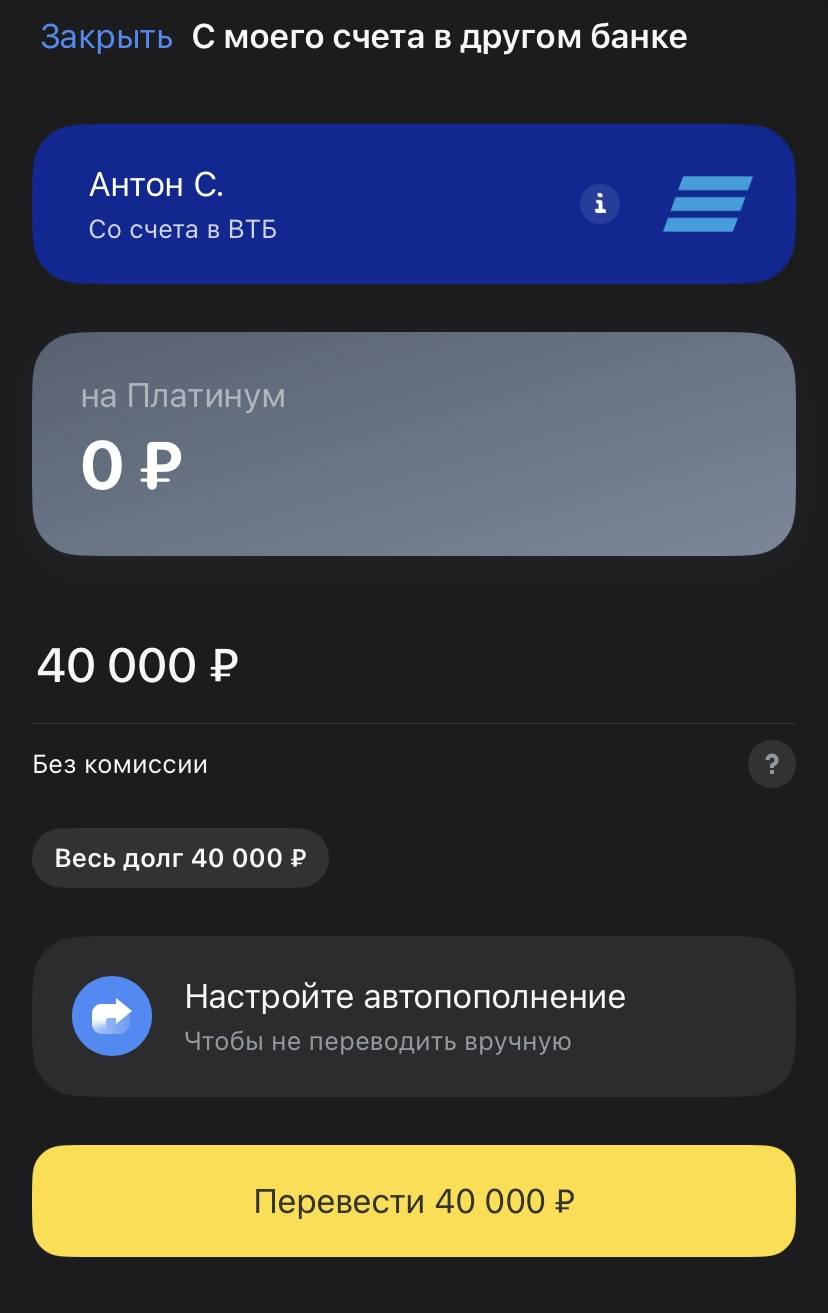The height and width of the screenshot is (1313, 828).
Task: Open the source account selector "Со счета в ВТБ"
Action: click(182, 229)
